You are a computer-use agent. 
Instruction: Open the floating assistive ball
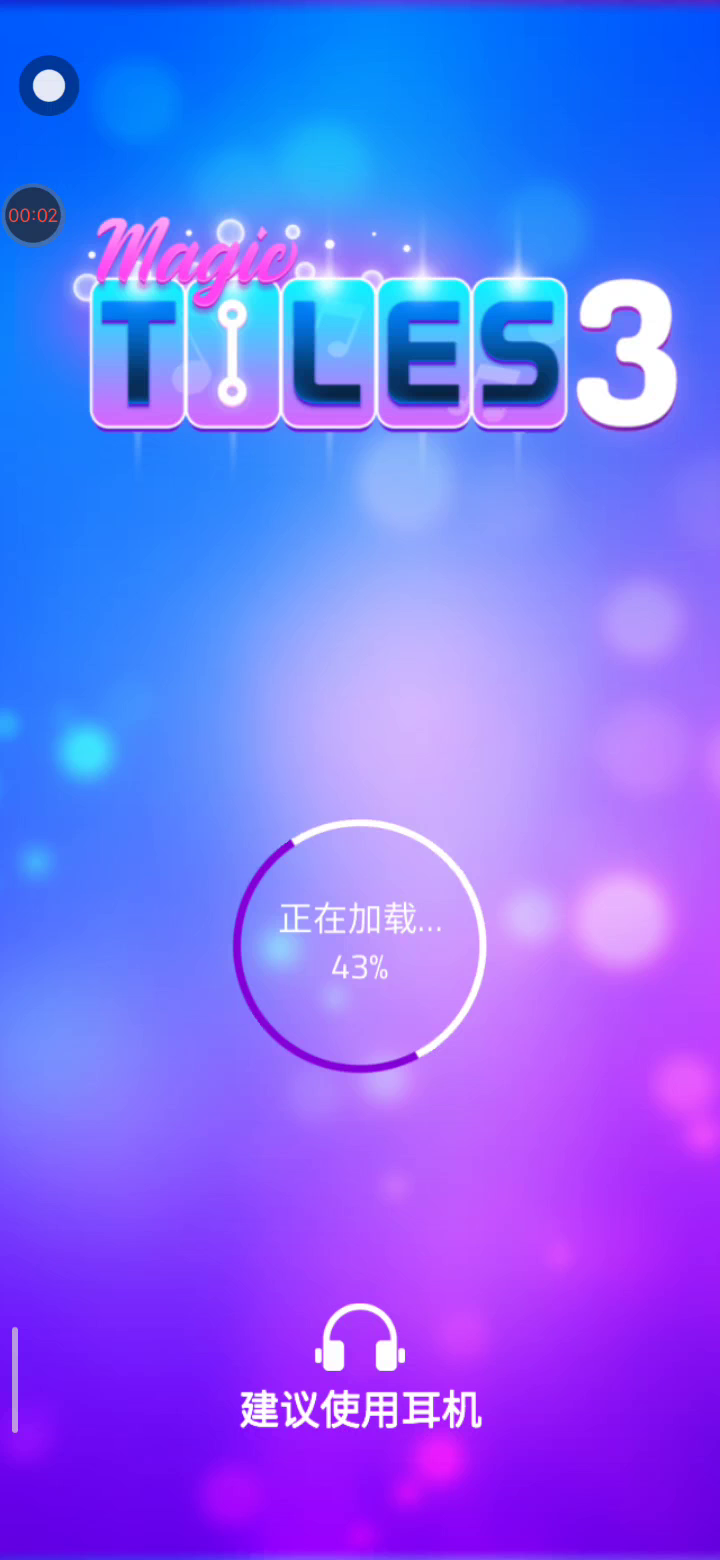tap(49, 86)
